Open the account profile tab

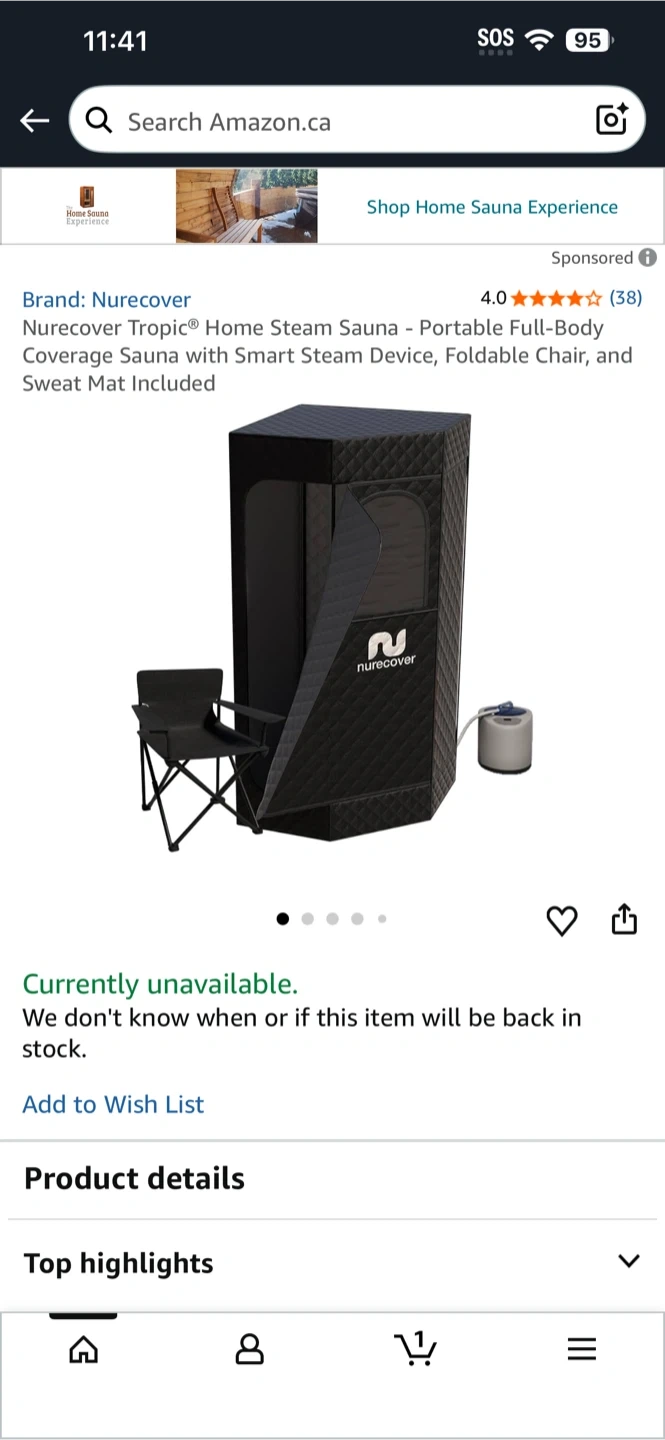coord(249,1349)
